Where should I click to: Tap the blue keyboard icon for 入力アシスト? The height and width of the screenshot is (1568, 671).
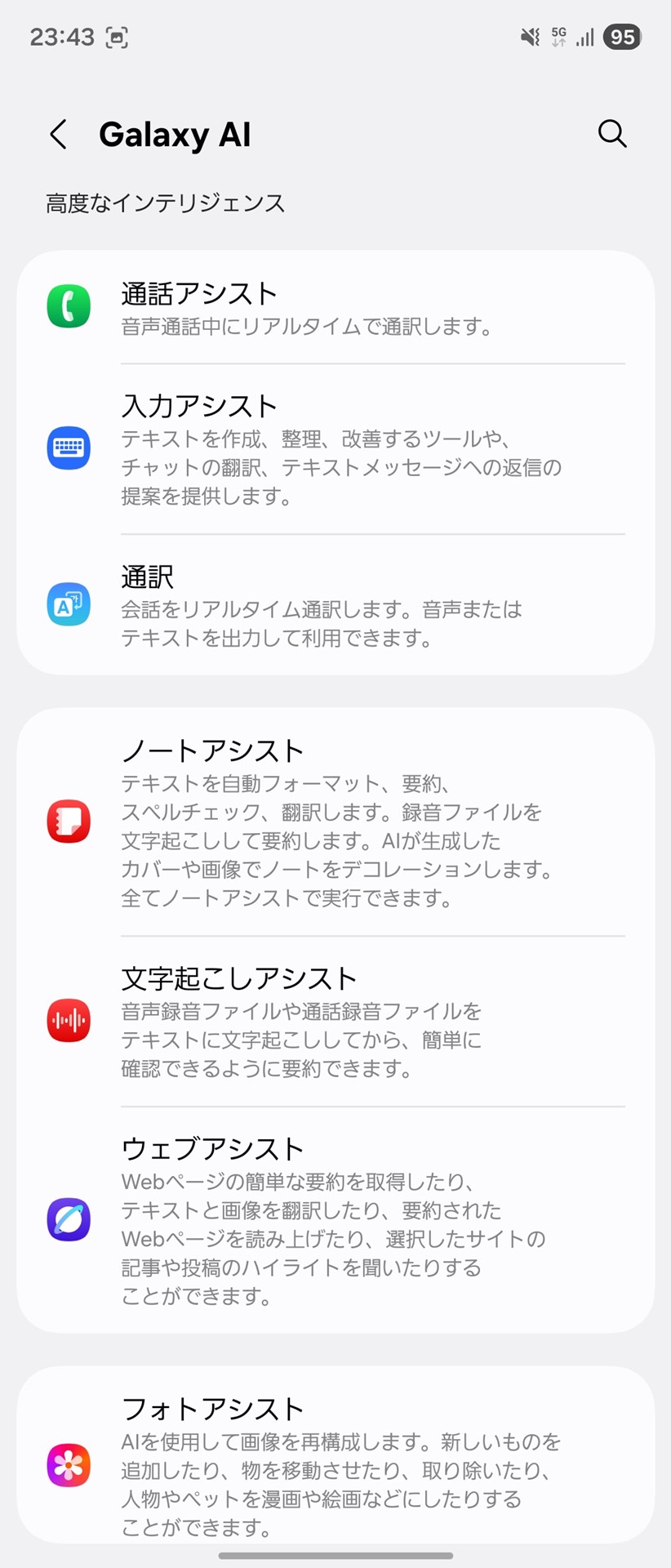point(69,448)
